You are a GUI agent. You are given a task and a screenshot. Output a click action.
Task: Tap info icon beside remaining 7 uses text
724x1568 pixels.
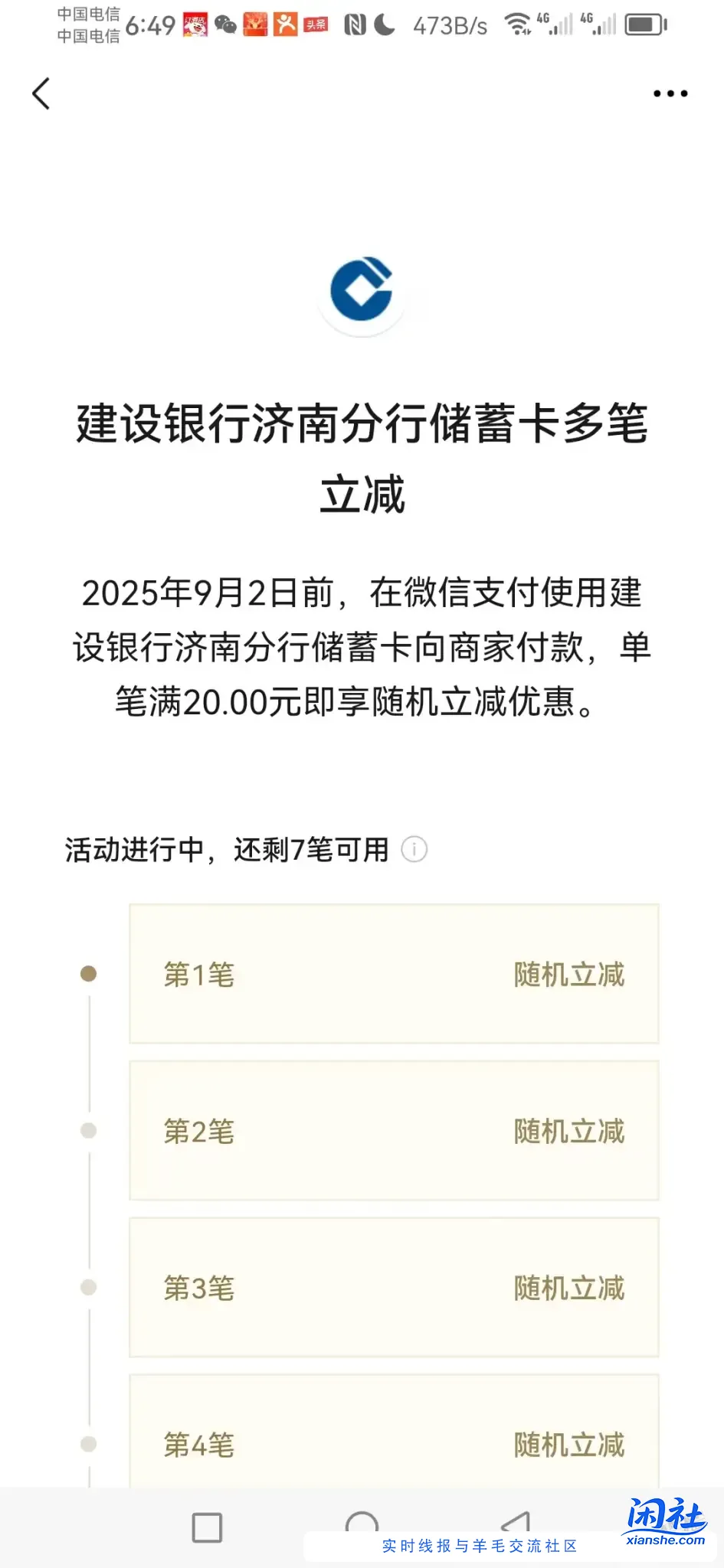(414, 850)
